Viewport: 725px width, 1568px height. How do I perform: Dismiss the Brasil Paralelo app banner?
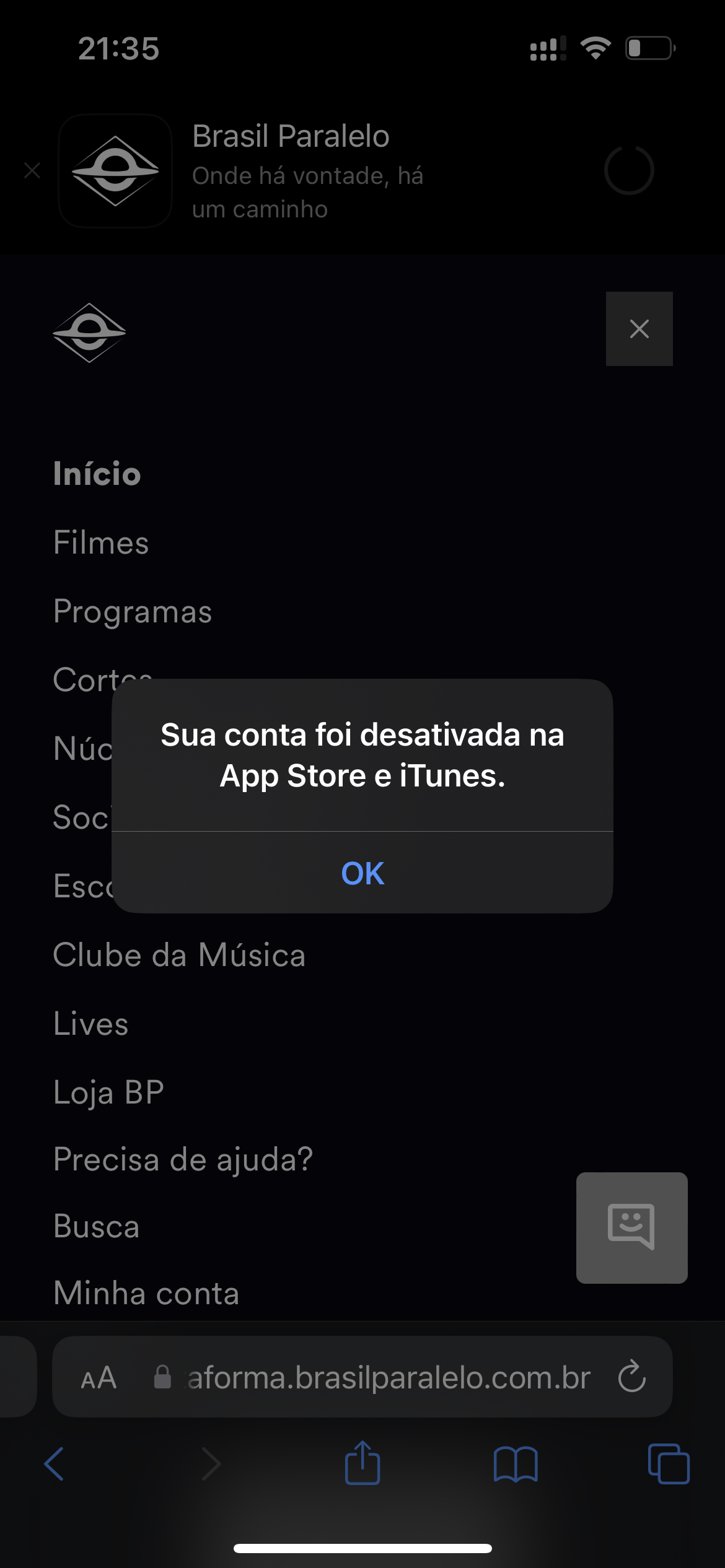32,170
